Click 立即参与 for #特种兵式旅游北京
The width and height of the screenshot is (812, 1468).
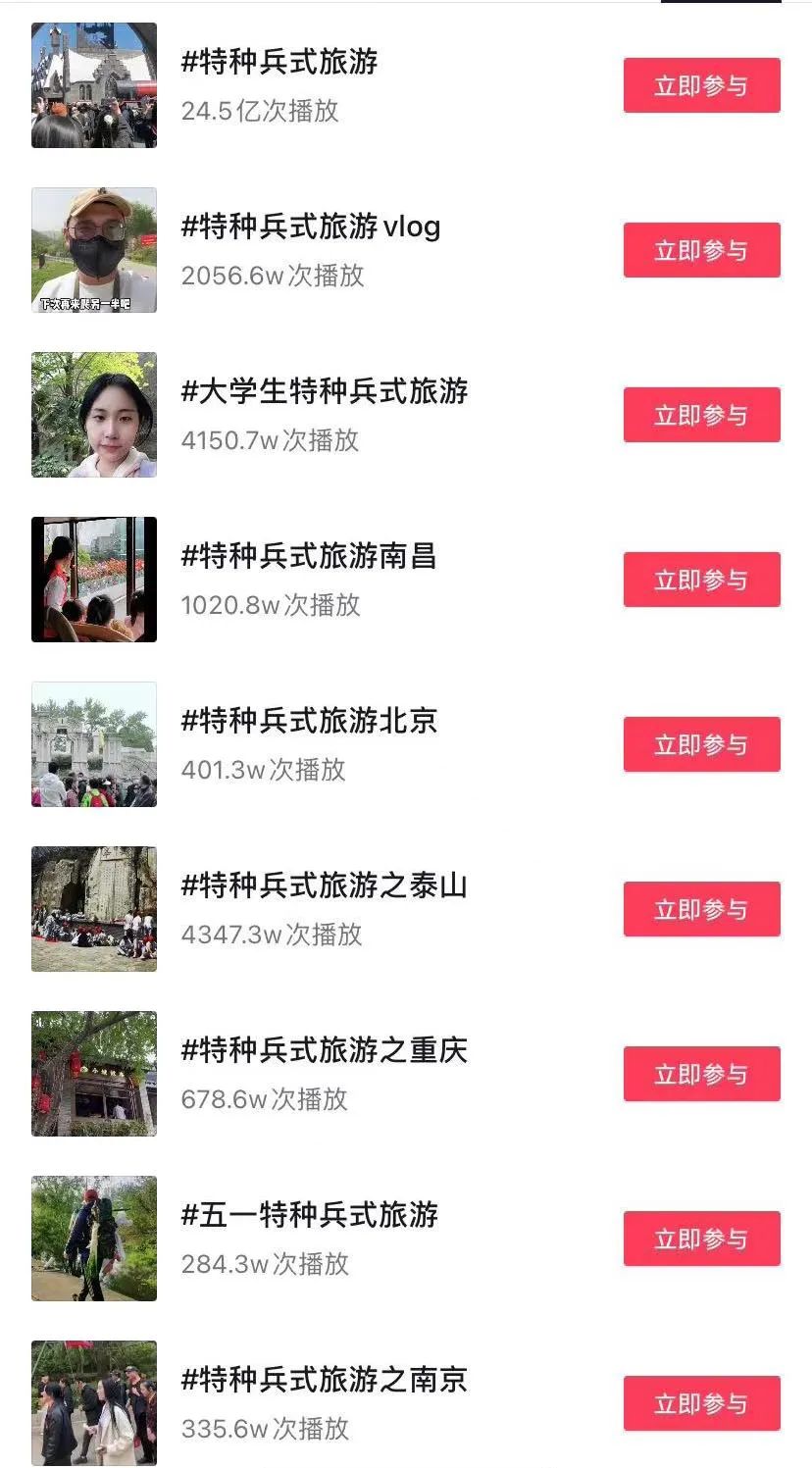pos(701,744)
